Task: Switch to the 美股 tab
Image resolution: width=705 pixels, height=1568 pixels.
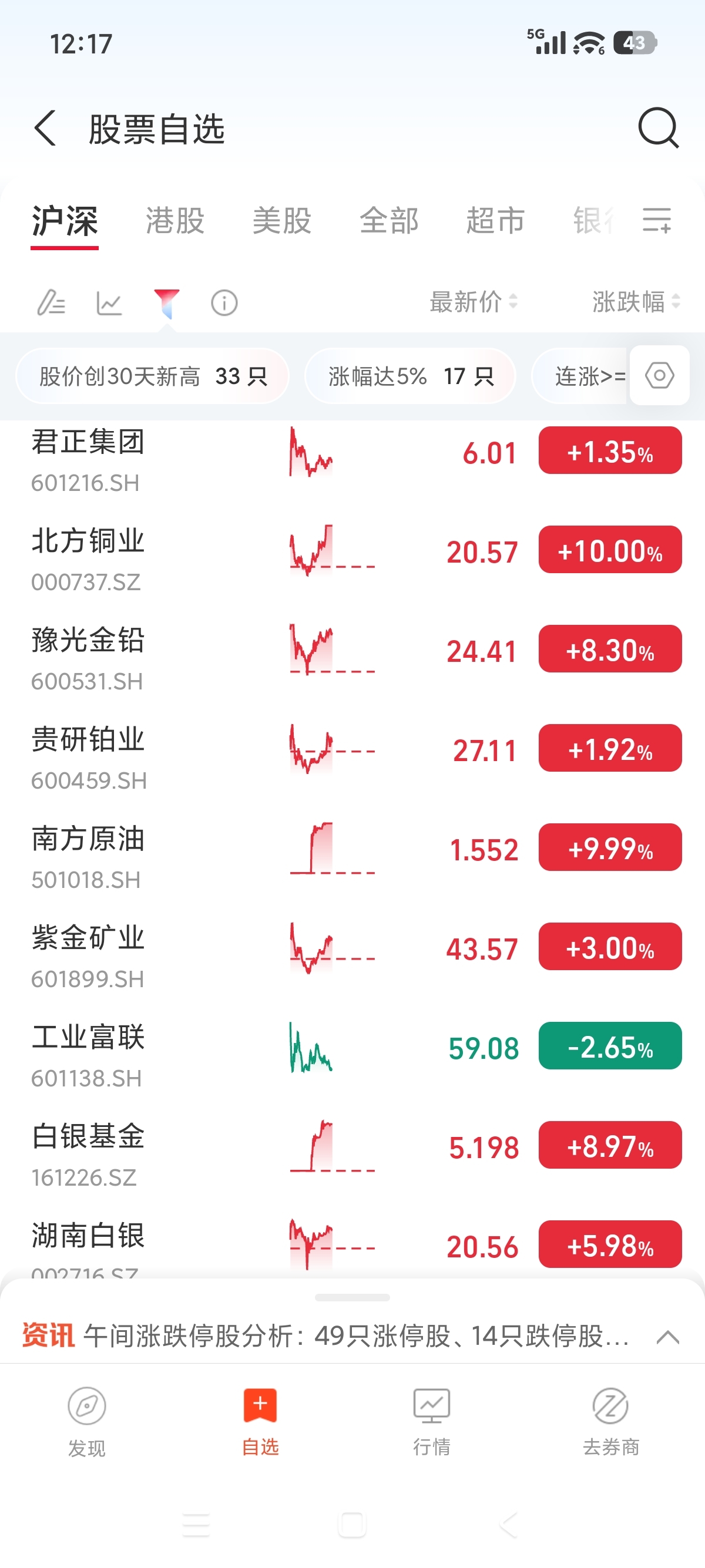Action: click(282, 220)
